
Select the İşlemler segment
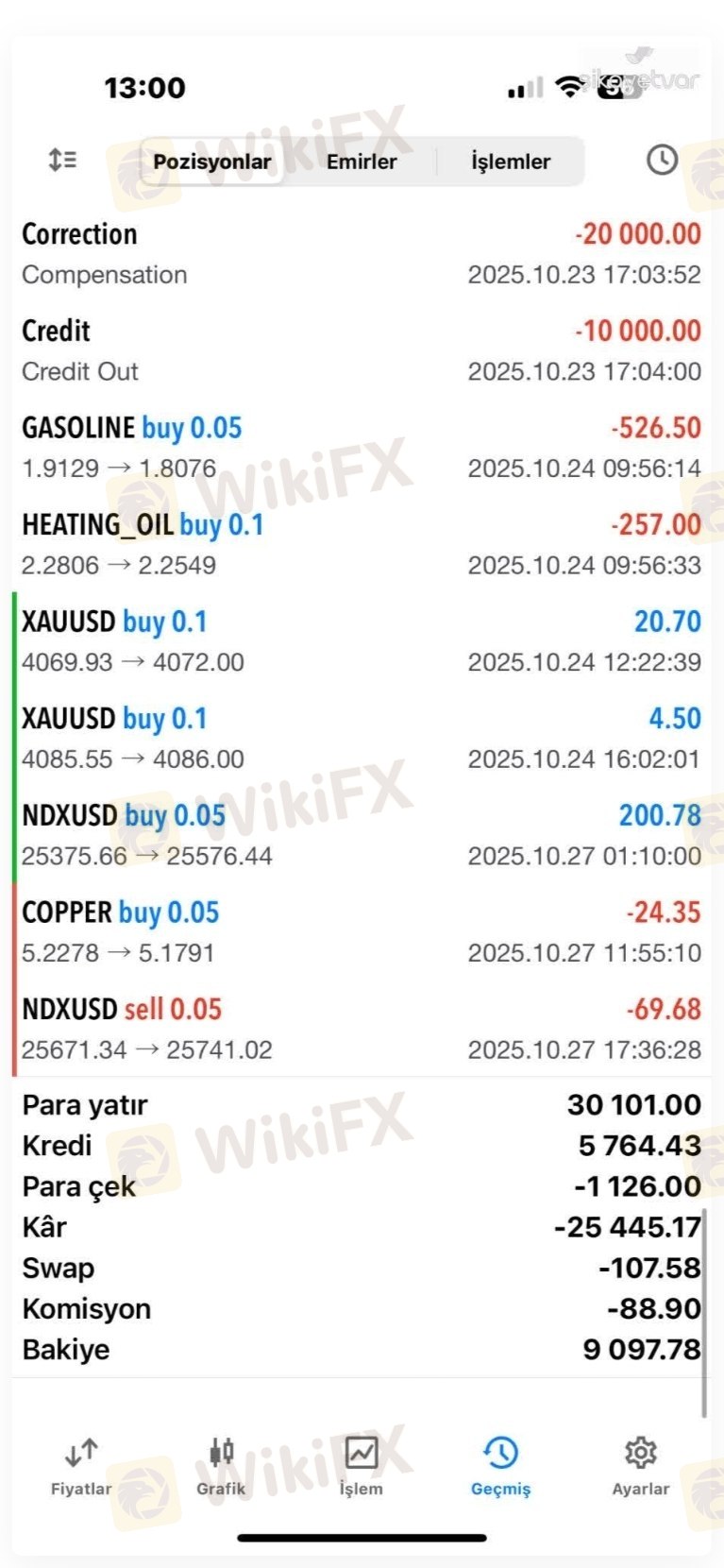click(510, 162)
